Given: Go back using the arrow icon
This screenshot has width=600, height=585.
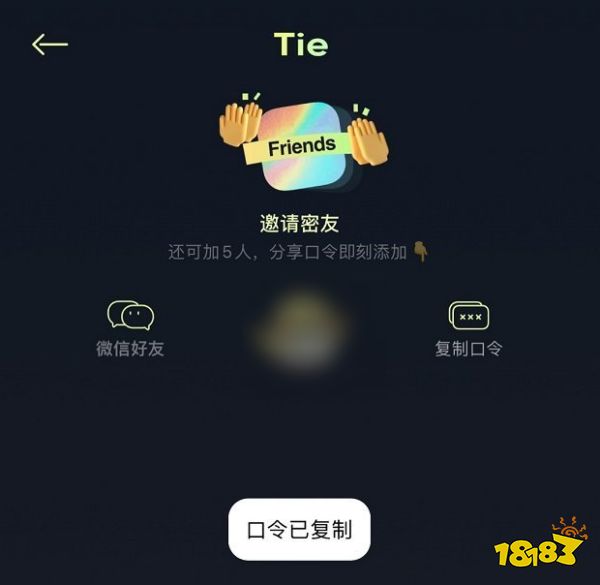Looking at the screenshot, I should (x=49, y=44).
